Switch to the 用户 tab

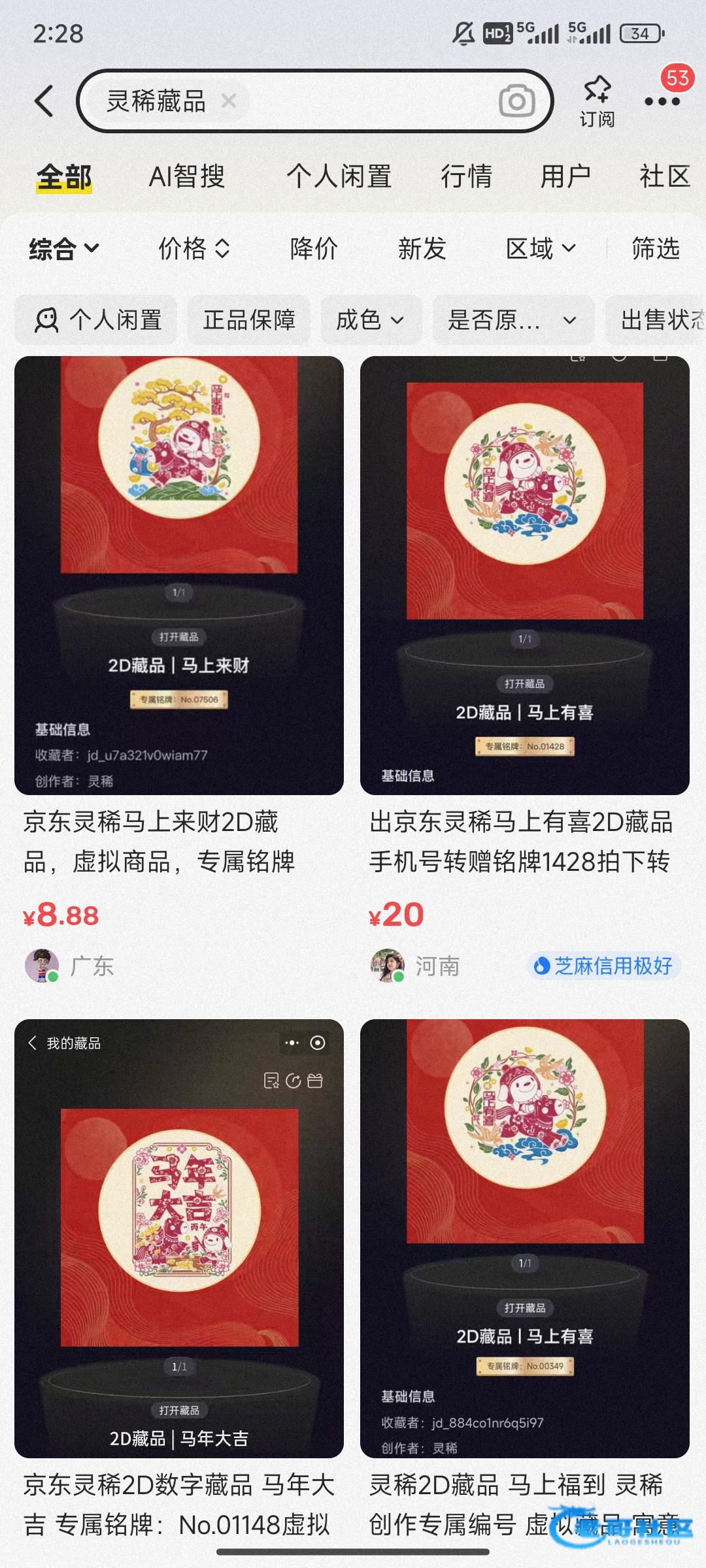(x=565, y=177)
